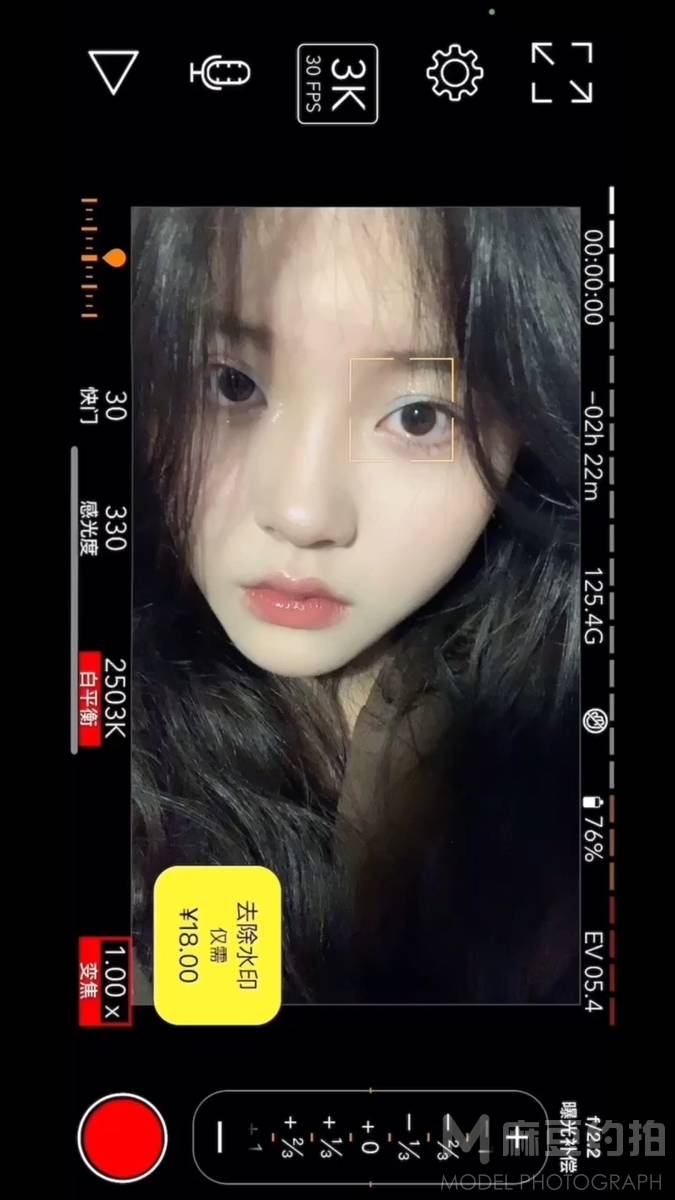
Task: Change the 3K 30 FPS resolution setting
Action: (x=337, y=83)
